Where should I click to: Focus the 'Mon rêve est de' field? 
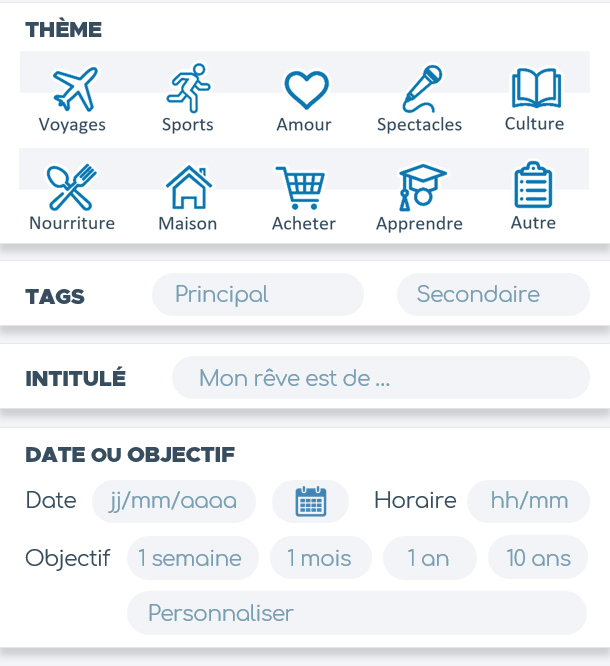point(381,378)
